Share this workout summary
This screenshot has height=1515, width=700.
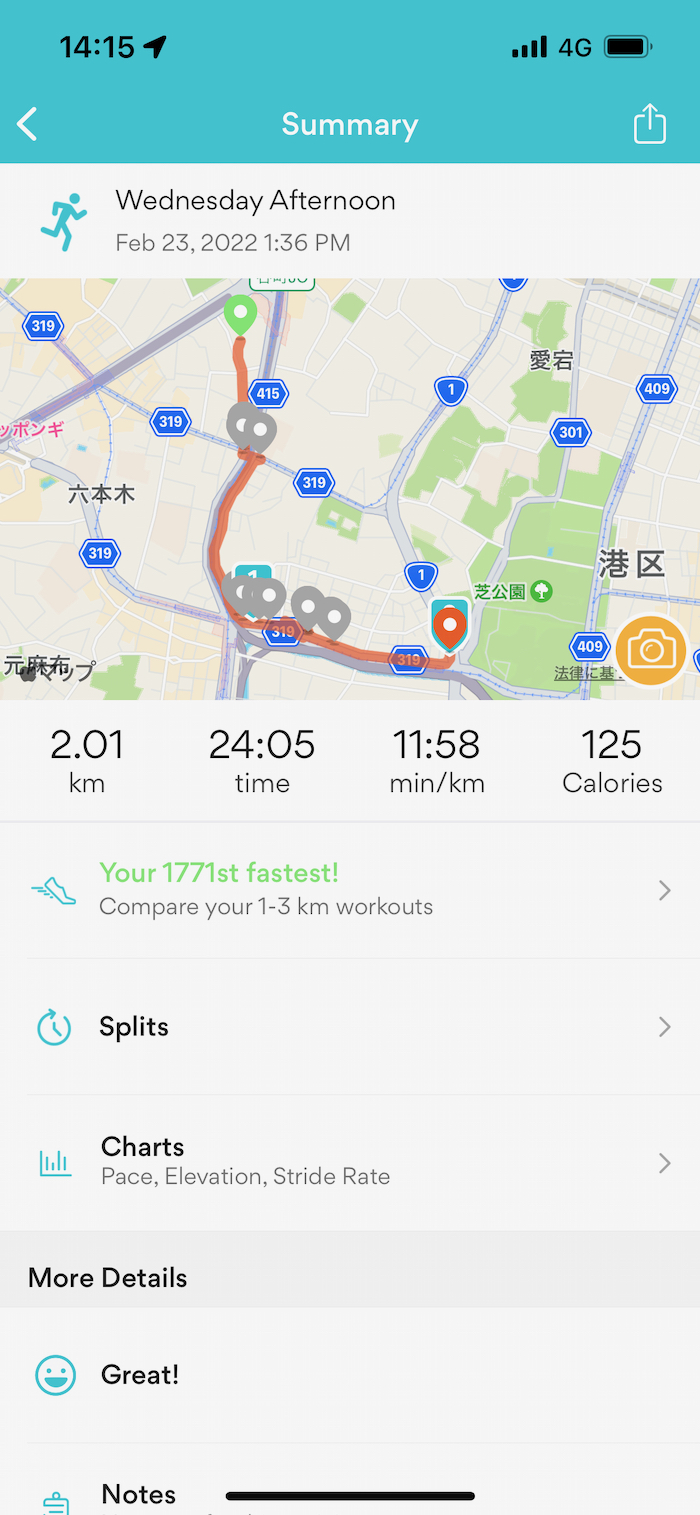649,125
